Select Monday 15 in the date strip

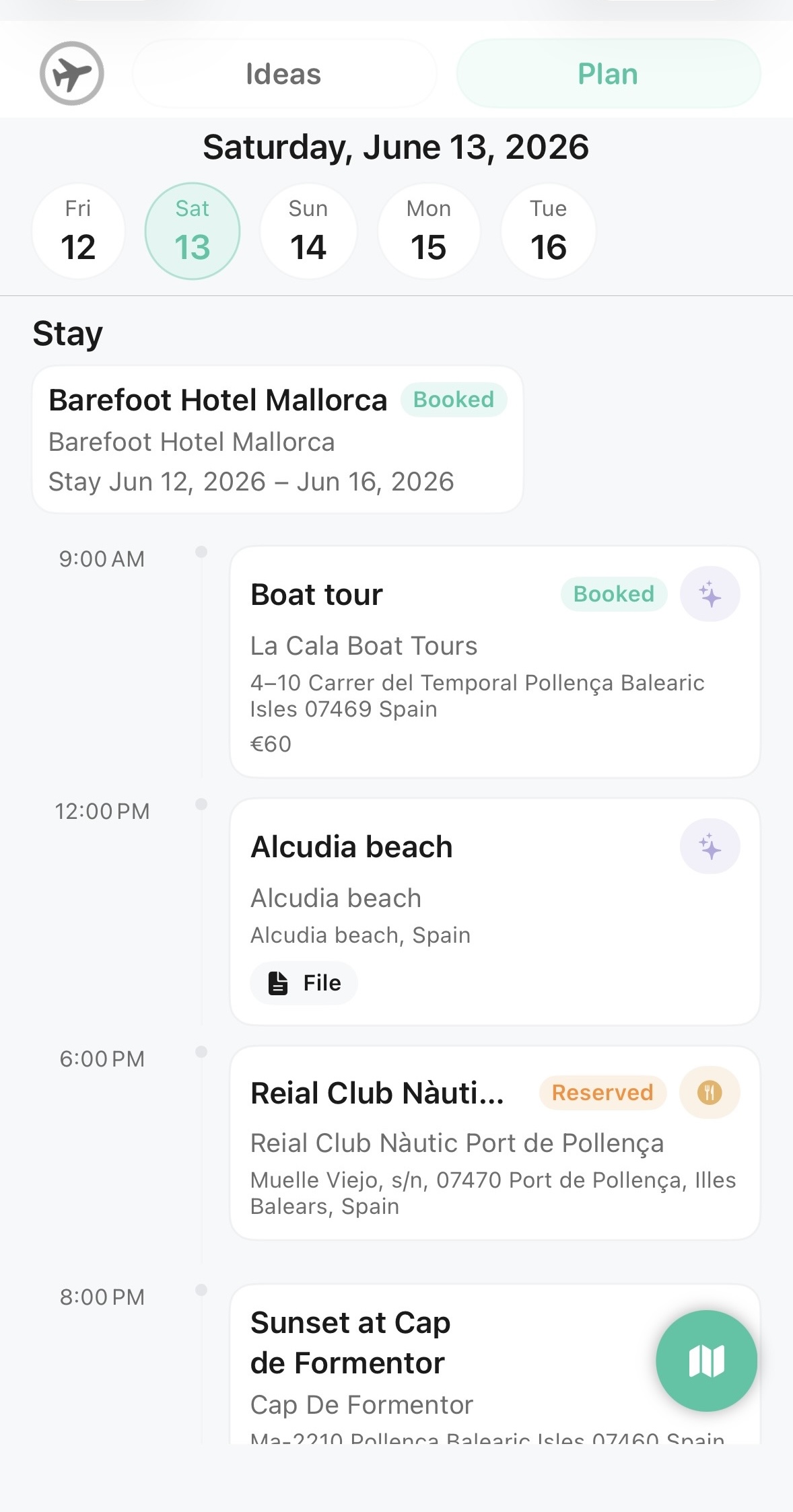429,229
